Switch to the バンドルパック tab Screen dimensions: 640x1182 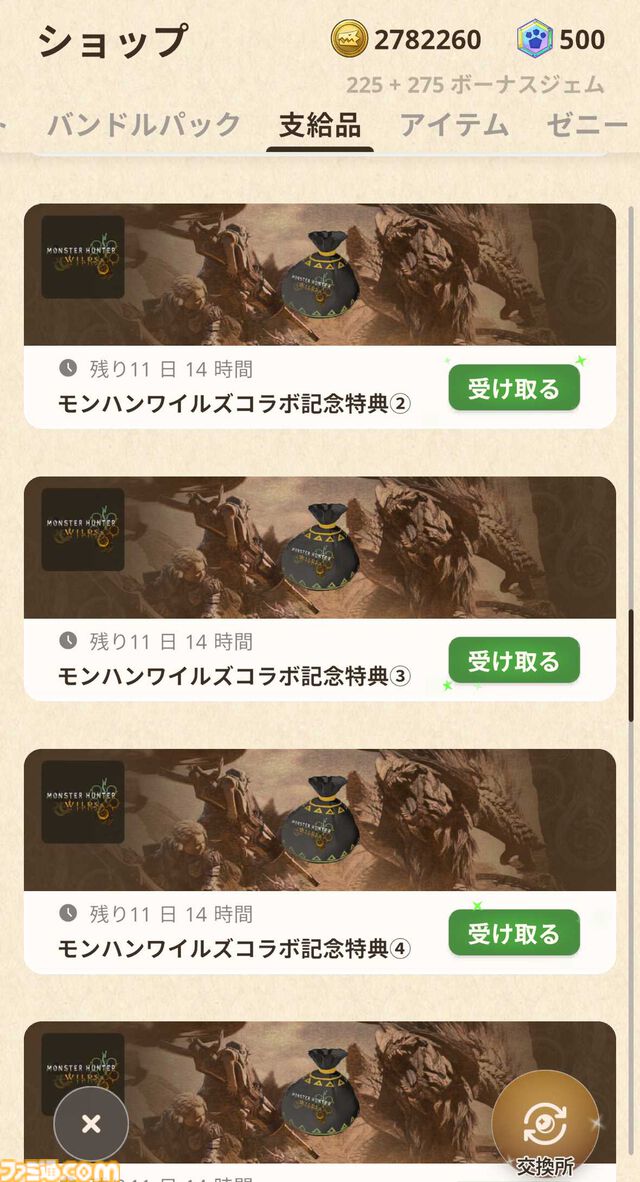tap(144, 125)
